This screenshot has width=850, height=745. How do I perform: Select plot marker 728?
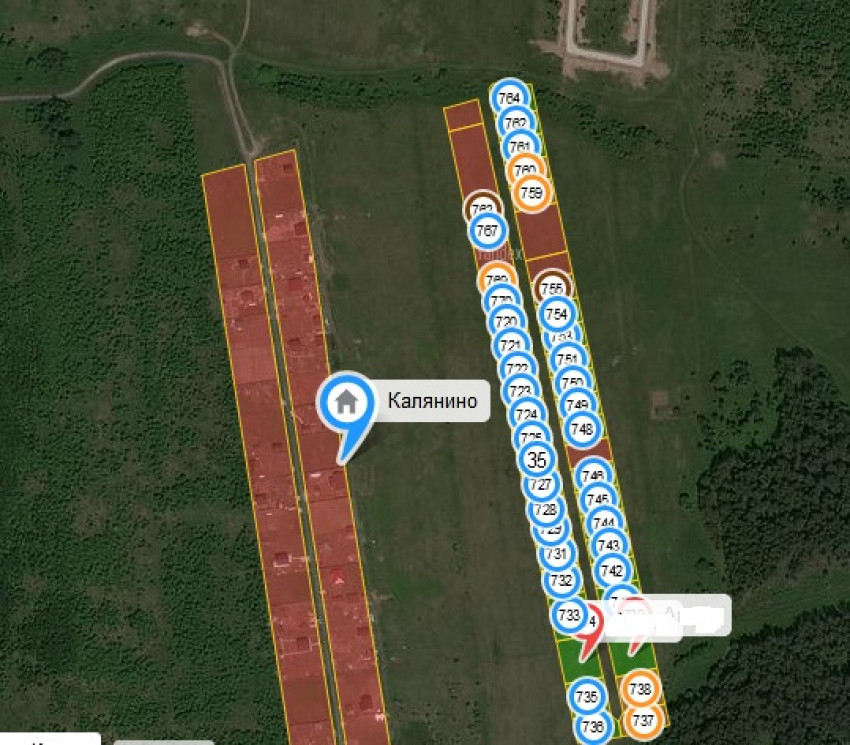546,509
